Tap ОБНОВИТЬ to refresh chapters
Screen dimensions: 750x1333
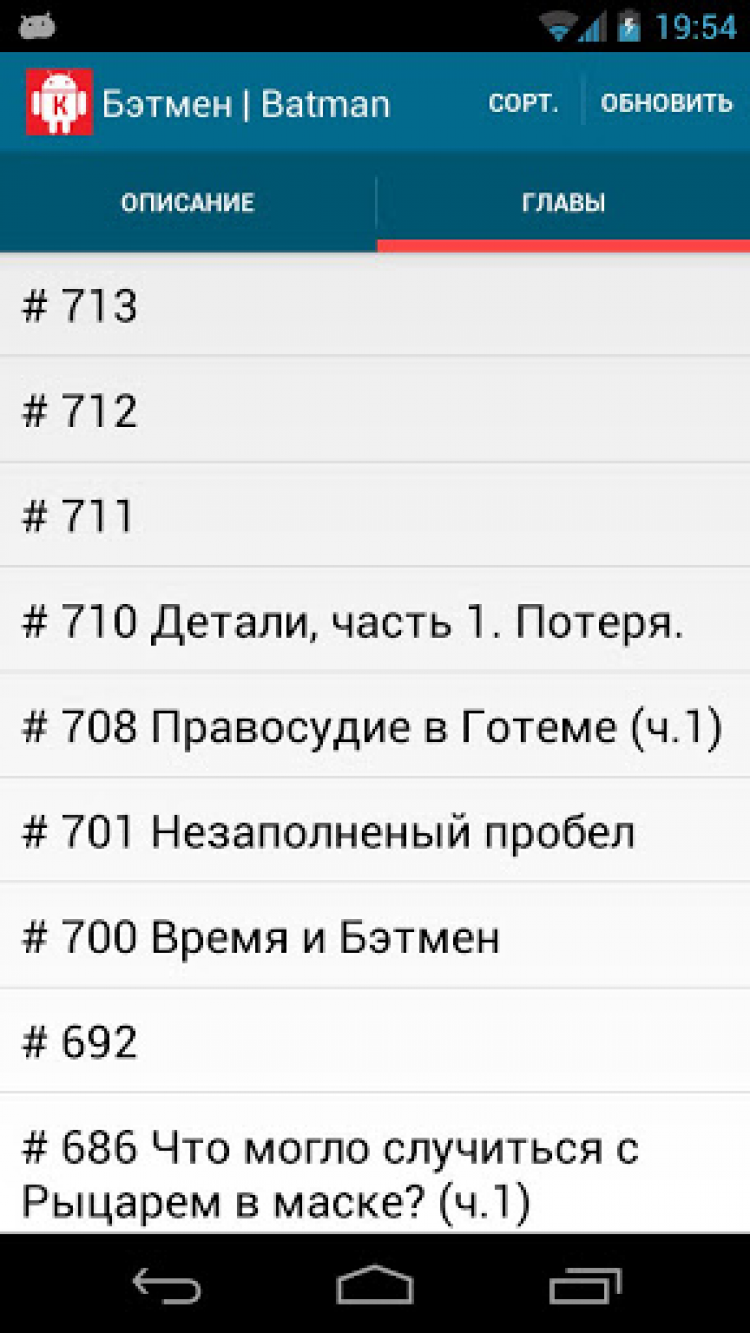666,103
